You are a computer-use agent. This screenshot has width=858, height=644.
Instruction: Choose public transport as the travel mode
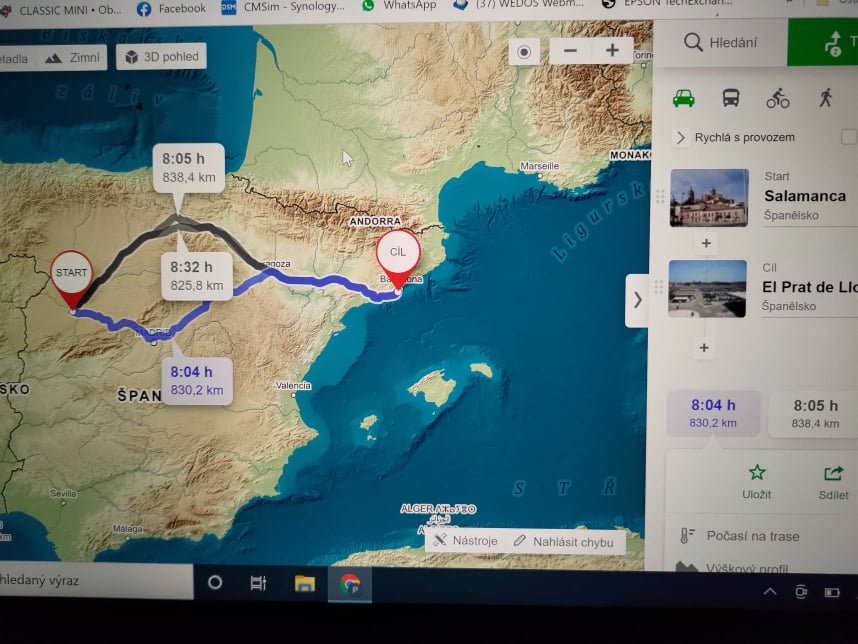click(731, 98)
